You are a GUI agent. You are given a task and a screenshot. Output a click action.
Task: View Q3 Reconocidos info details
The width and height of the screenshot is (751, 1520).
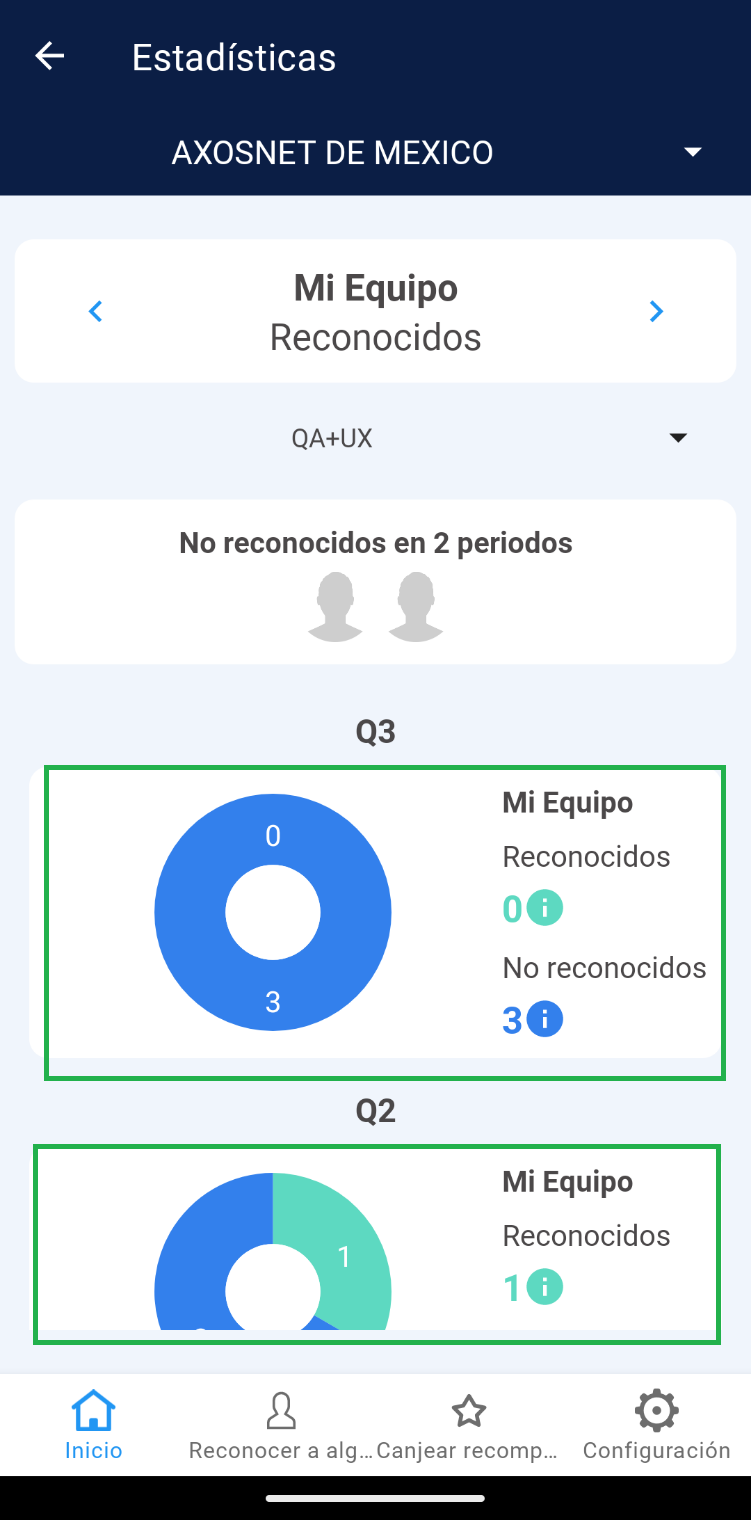point(545,908)
